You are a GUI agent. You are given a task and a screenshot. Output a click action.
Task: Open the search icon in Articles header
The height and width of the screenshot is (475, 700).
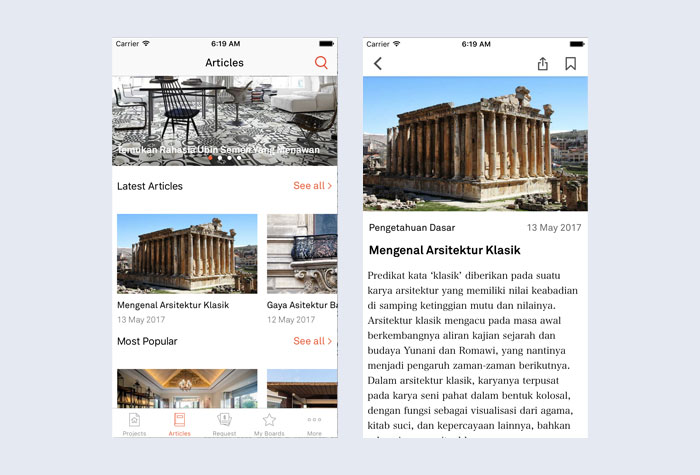321,63
